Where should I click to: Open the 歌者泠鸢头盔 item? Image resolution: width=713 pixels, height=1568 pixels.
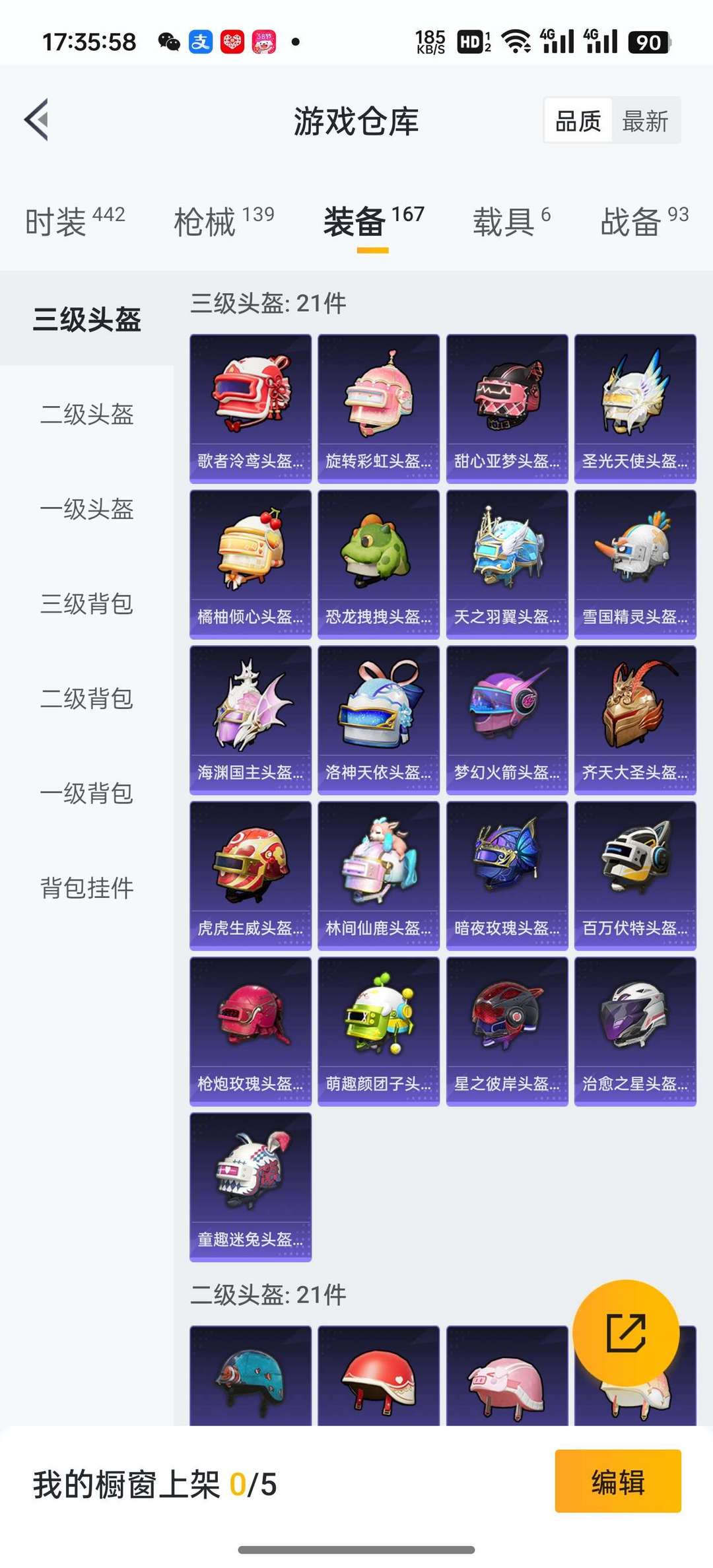(x=250, y=409)
